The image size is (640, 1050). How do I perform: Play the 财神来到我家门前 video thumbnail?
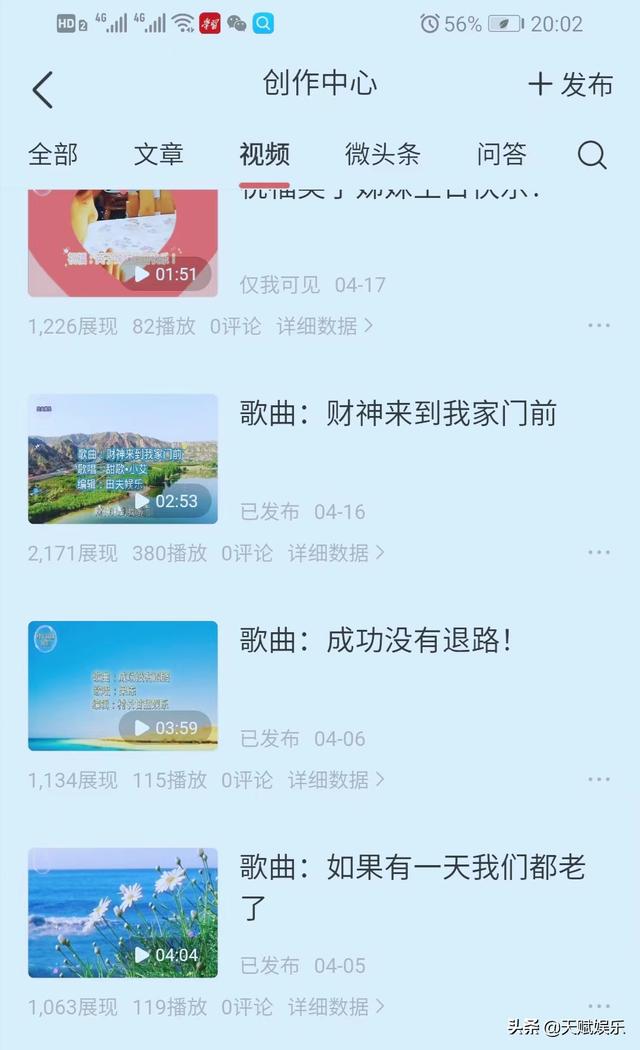click(x=122, y=459)
